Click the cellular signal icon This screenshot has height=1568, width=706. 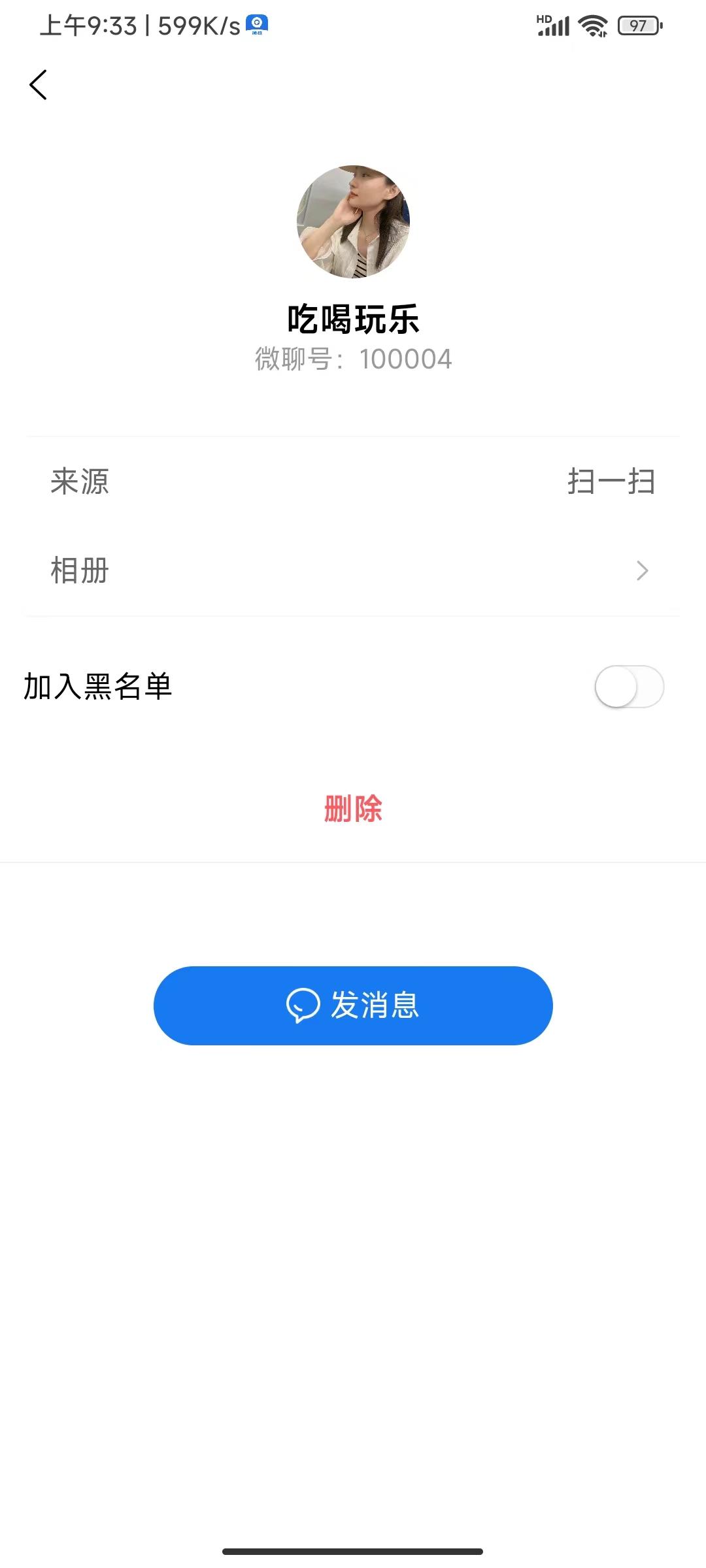(553, 25)
